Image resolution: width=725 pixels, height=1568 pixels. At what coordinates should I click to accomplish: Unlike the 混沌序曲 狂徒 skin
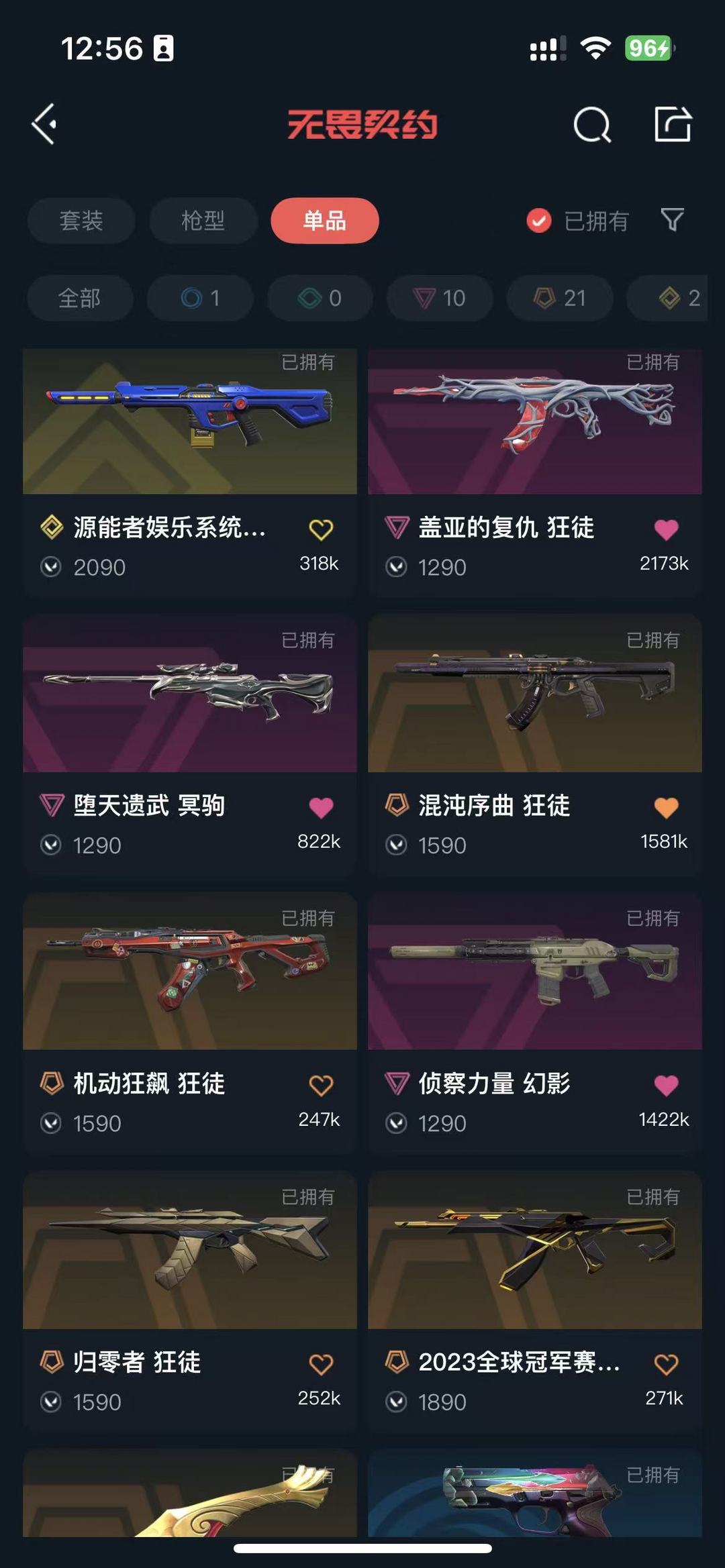tap(666, 808)
